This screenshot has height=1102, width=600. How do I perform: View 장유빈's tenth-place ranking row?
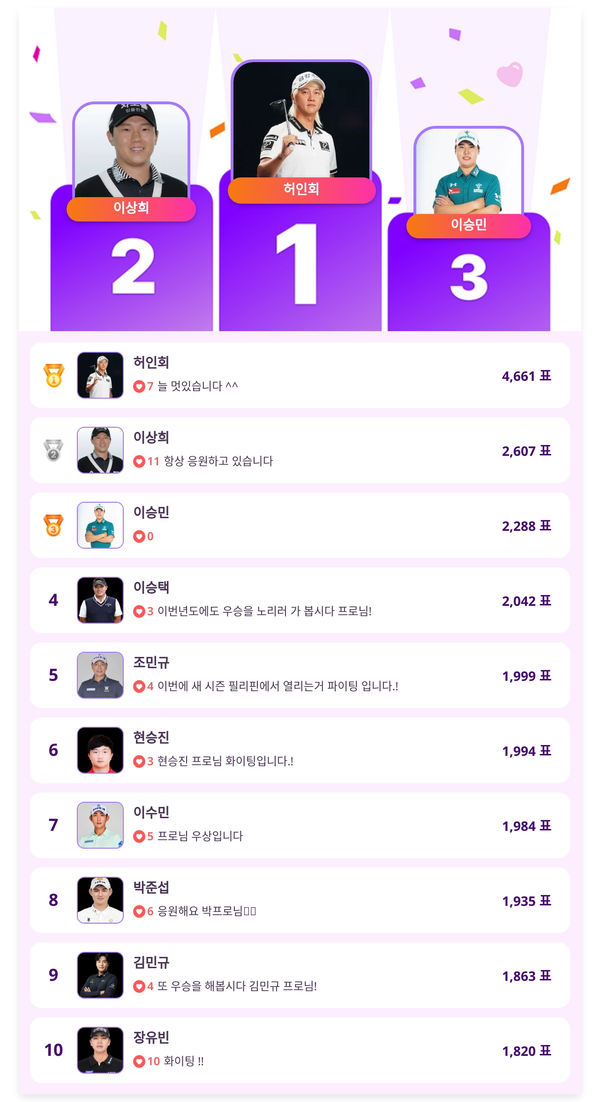point(300,1051)
